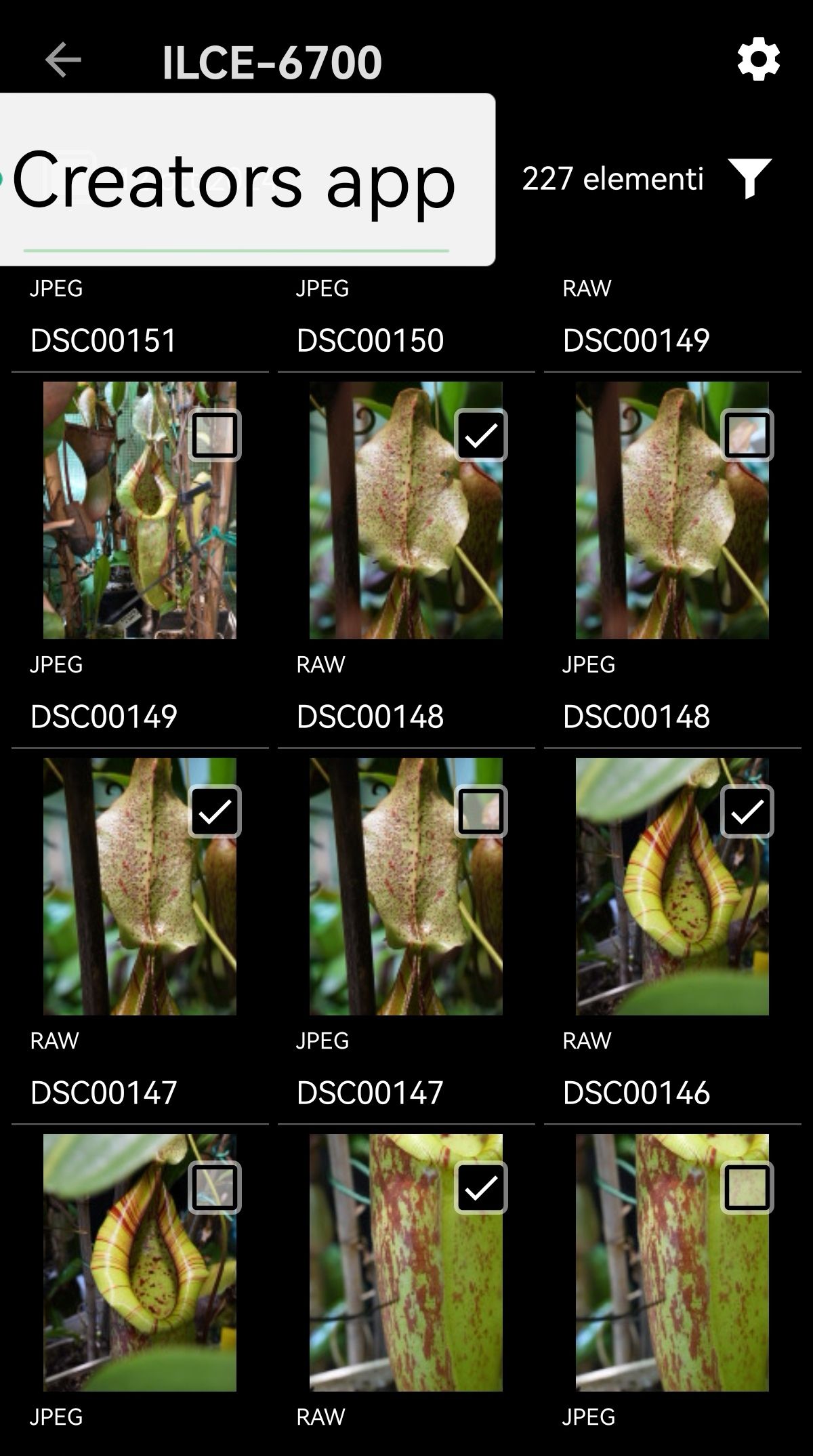Deselect the RAW DSC00147 checkbox
The image size is (813, 1456).
pos(215,1187)
